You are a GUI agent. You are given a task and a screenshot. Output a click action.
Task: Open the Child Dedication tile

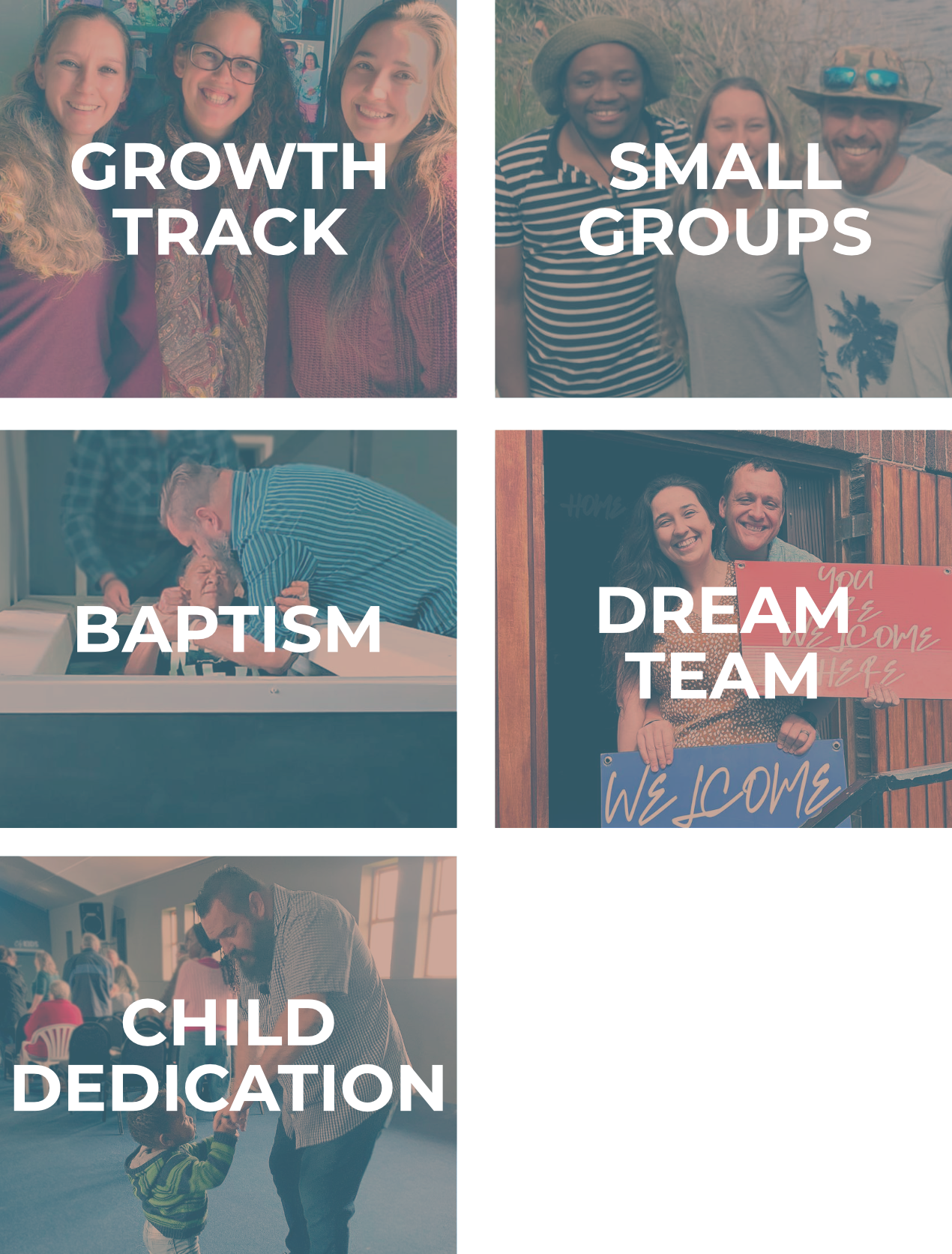[228, 1054]
